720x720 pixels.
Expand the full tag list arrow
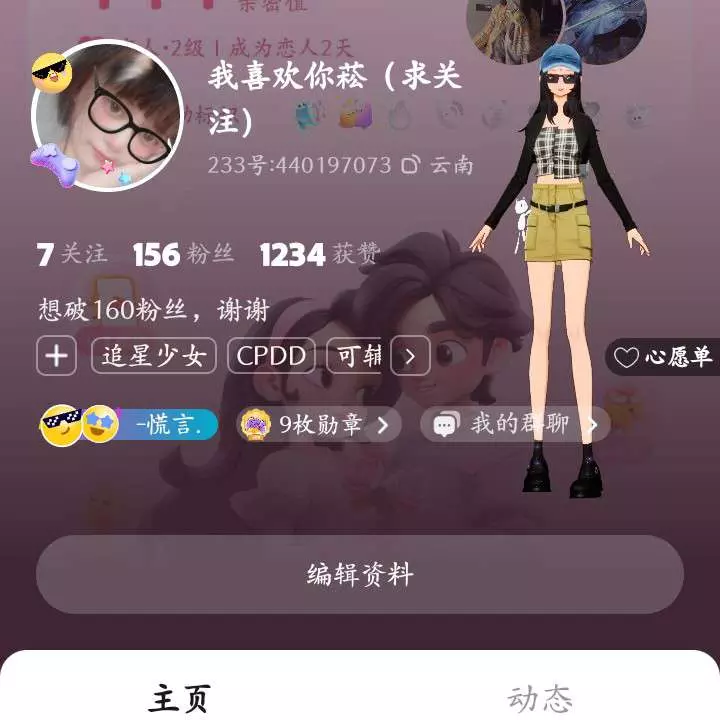click(x=410, y=356)
